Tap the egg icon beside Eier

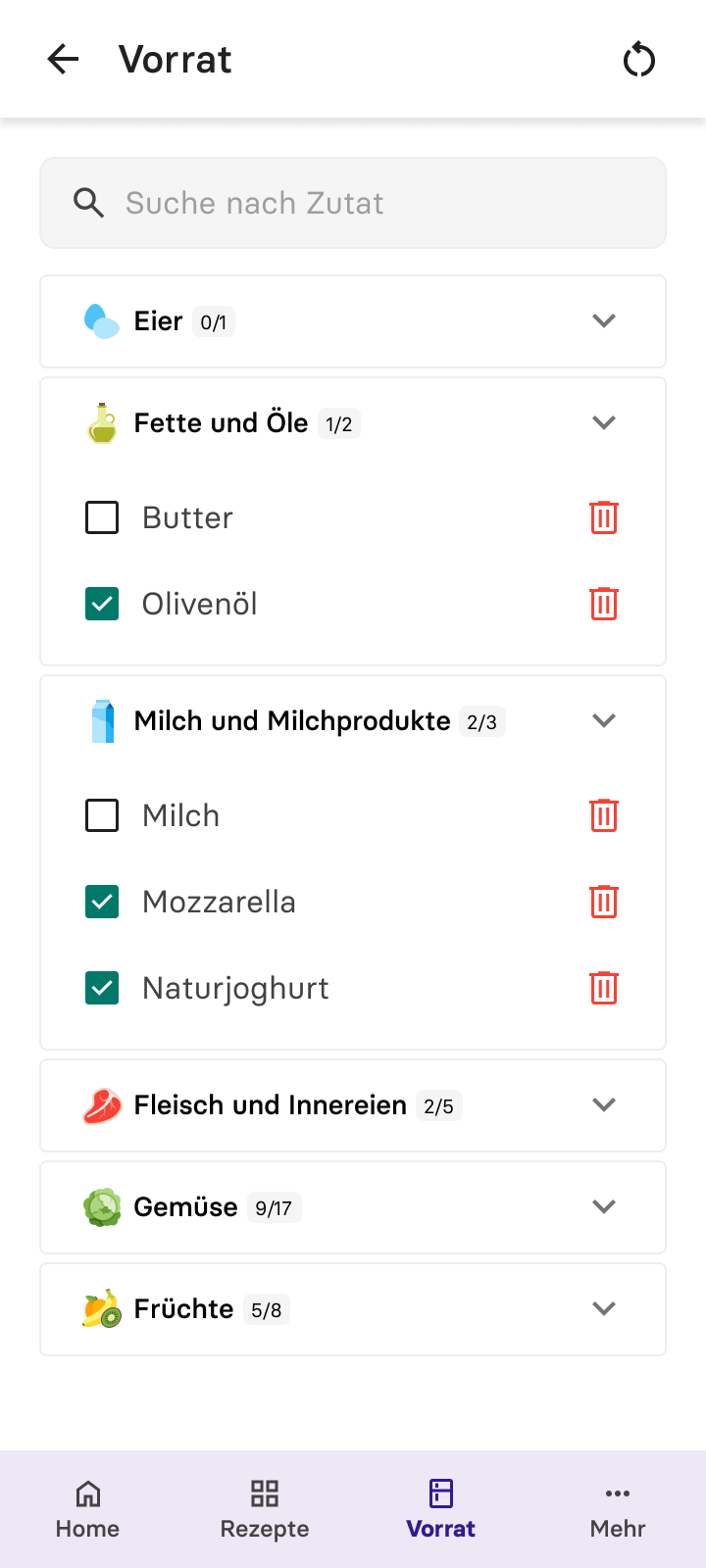101,320
